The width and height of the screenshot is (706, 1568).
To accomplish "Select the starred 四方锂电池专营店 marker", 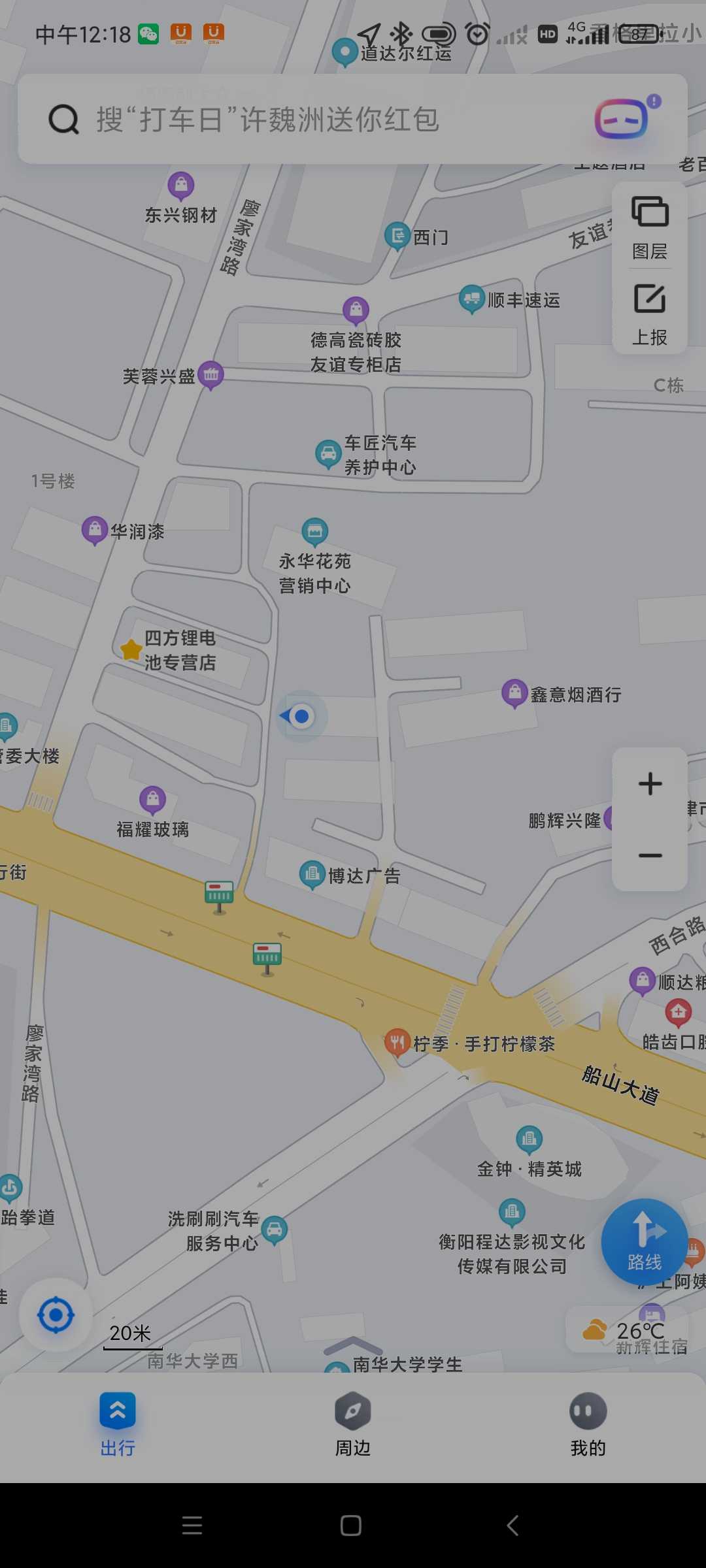I will [x=131, y=649].
